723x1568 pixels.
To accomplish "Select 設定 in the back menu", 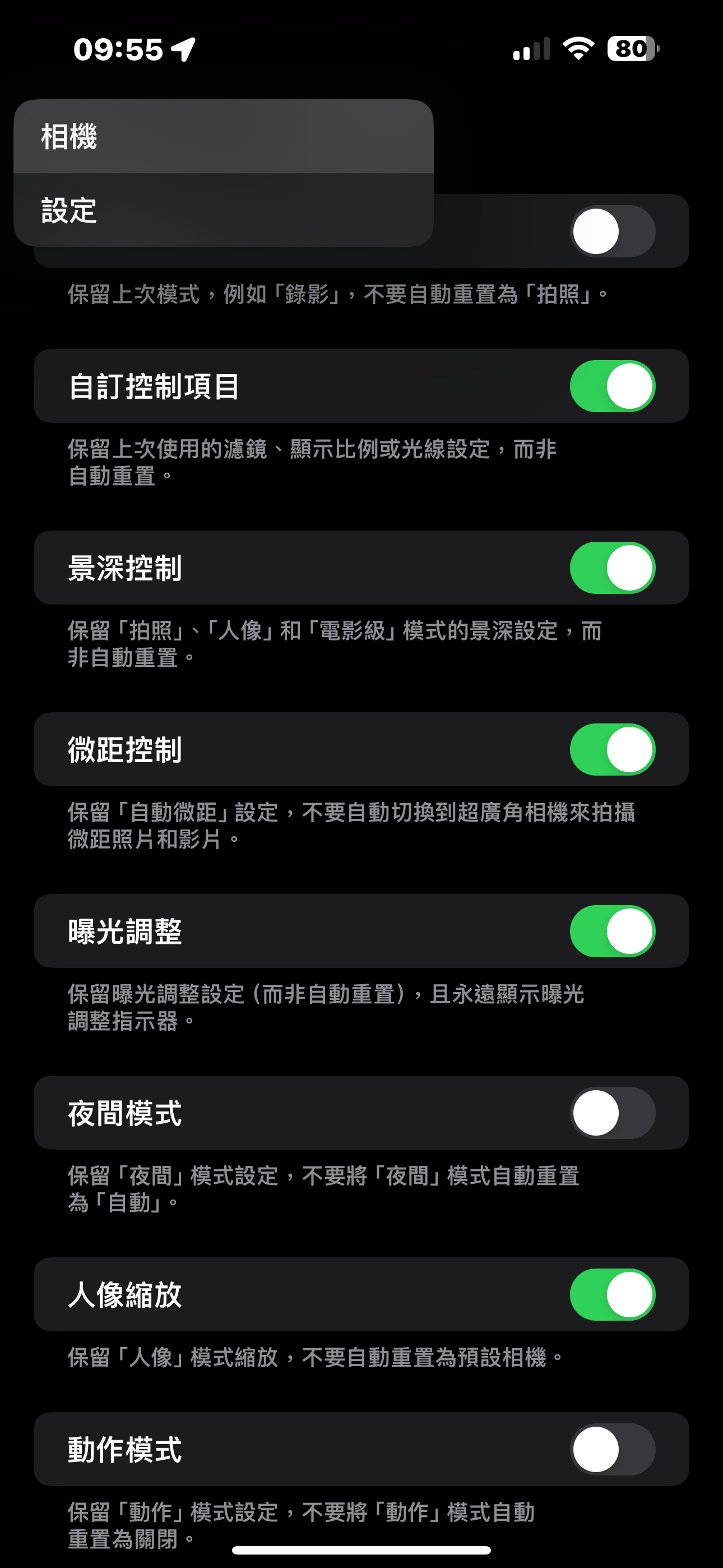I will click(224, 210).
